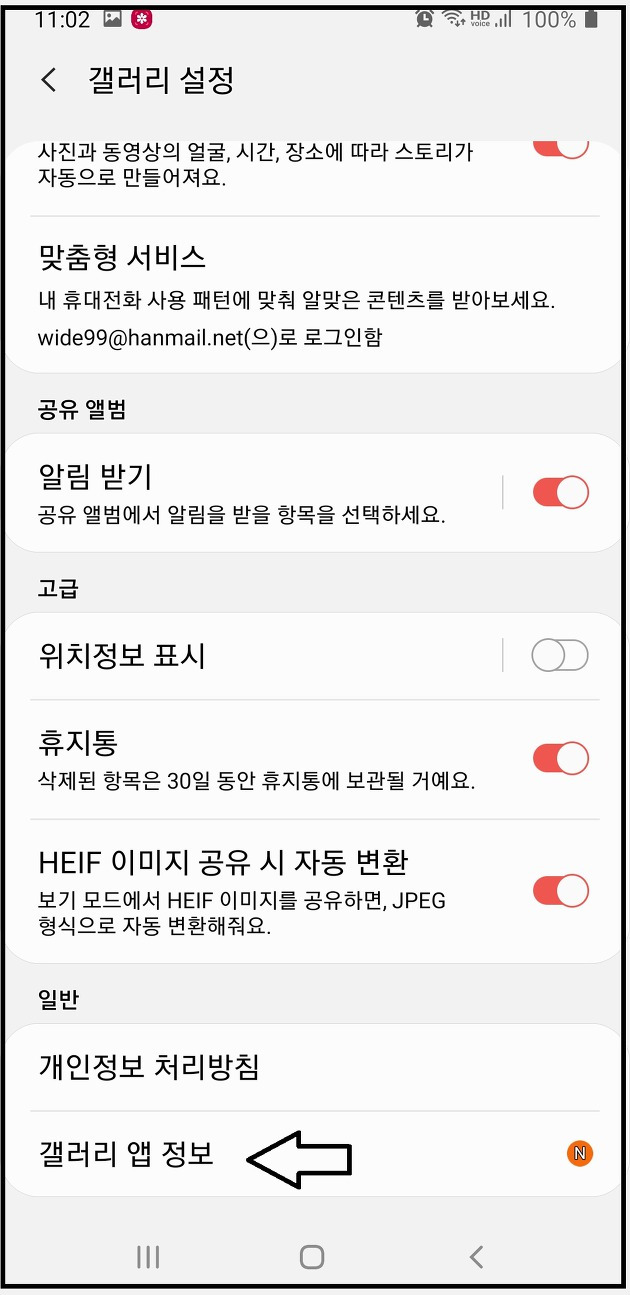Enable the 위치정보 표시 switch
This screenshot has height=1295, width=630.
(561, 656)
